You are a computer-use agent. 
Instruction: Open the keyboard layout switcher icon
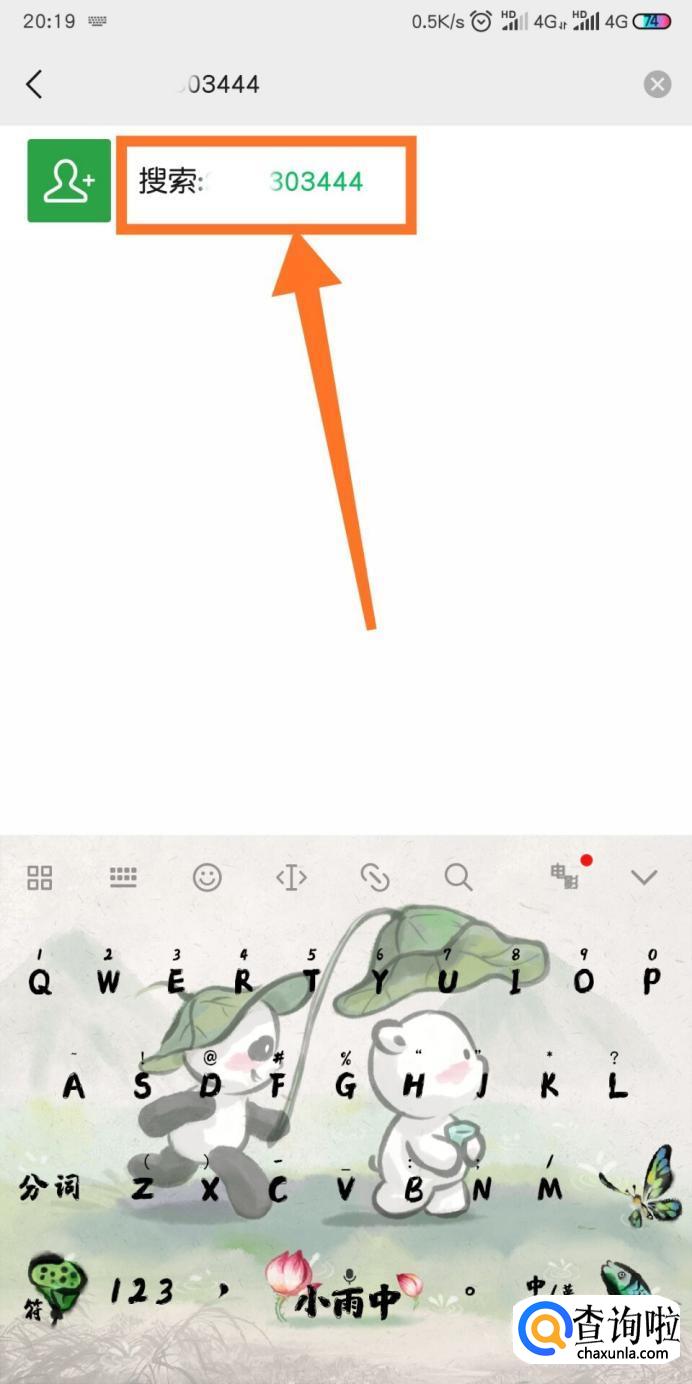pos(123,878)
